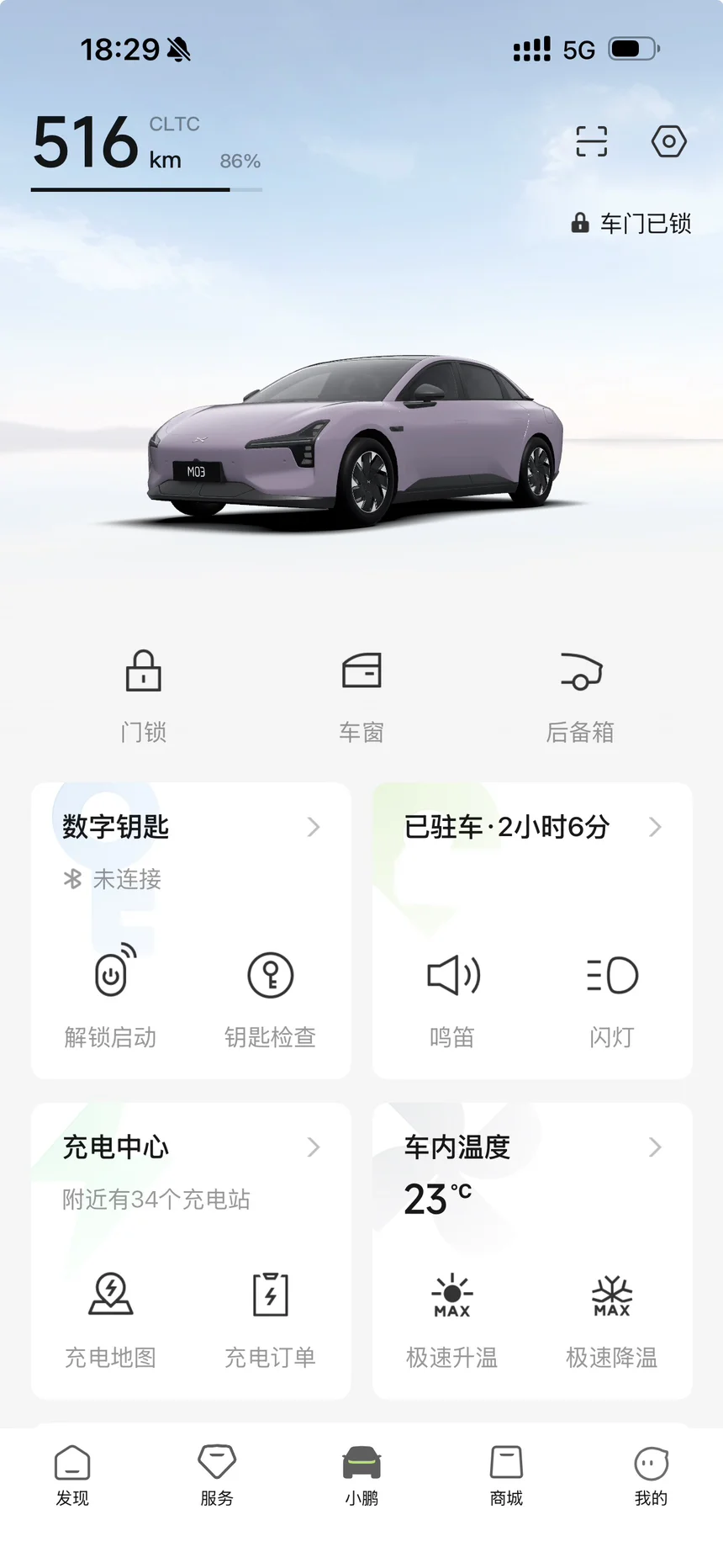Open the 充电中心 charging center
This screenshot has width=723, height=1568.
pos(191,1147)
